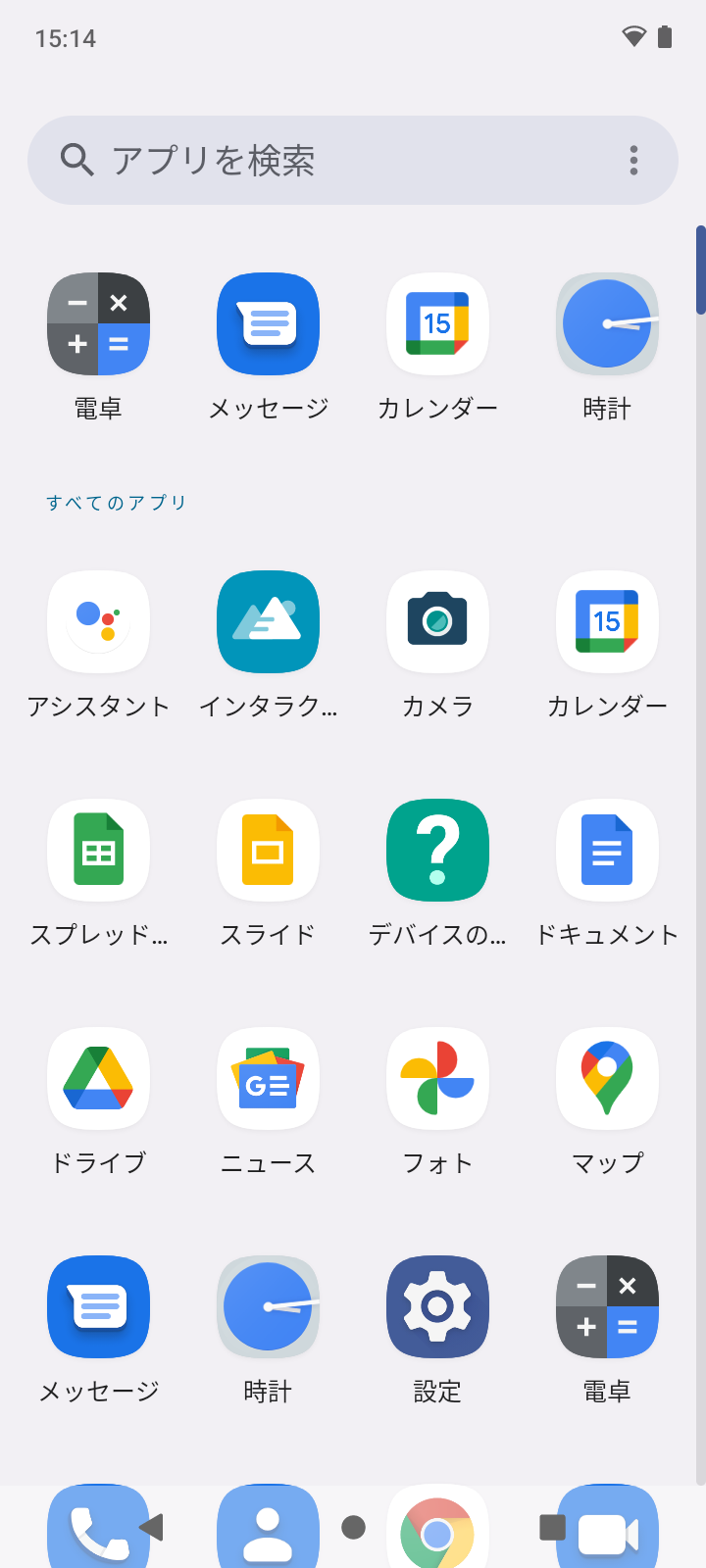Viewport: 706px width, 1568px height.
Task: Tap the system back button
Action: [x=152, y=1527]
